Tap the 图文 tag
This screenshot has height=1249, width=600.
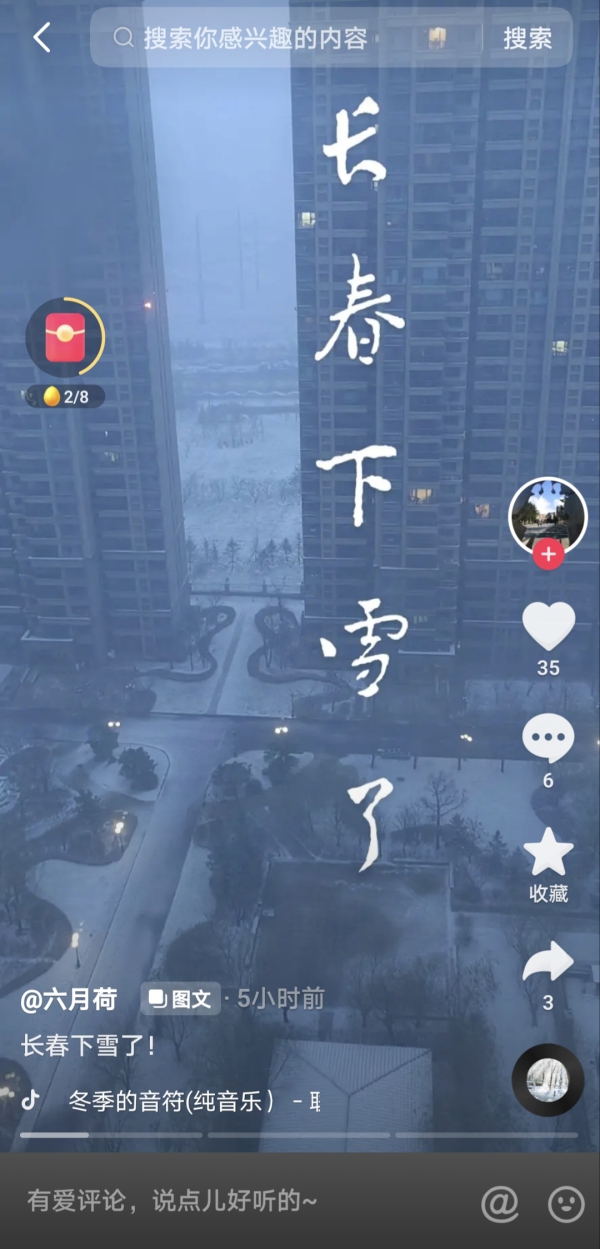pyautogui.click(x=181, y=998)
